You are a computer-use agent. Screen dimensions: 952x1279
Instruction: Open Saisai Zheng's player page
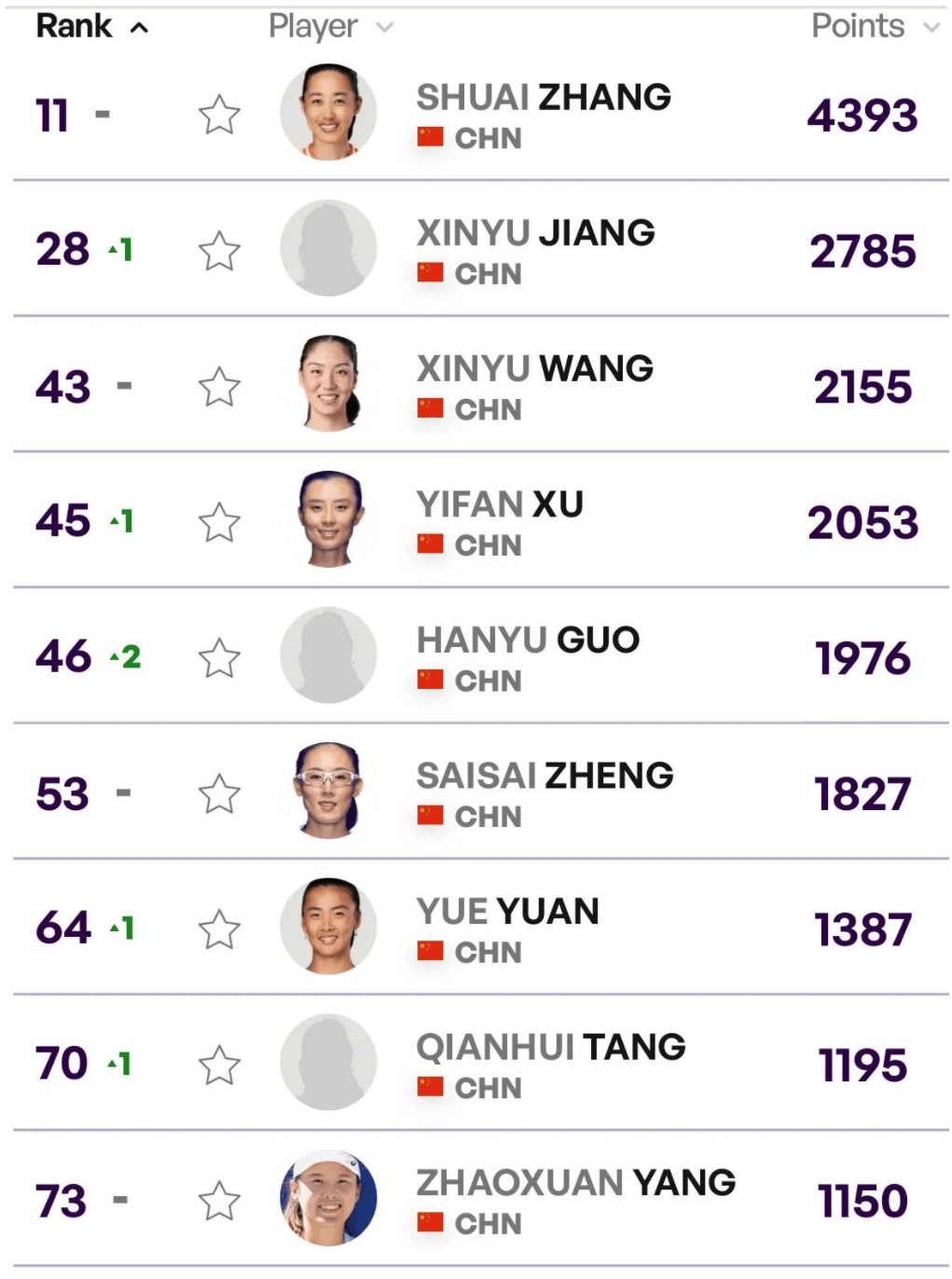coord(545,776)
